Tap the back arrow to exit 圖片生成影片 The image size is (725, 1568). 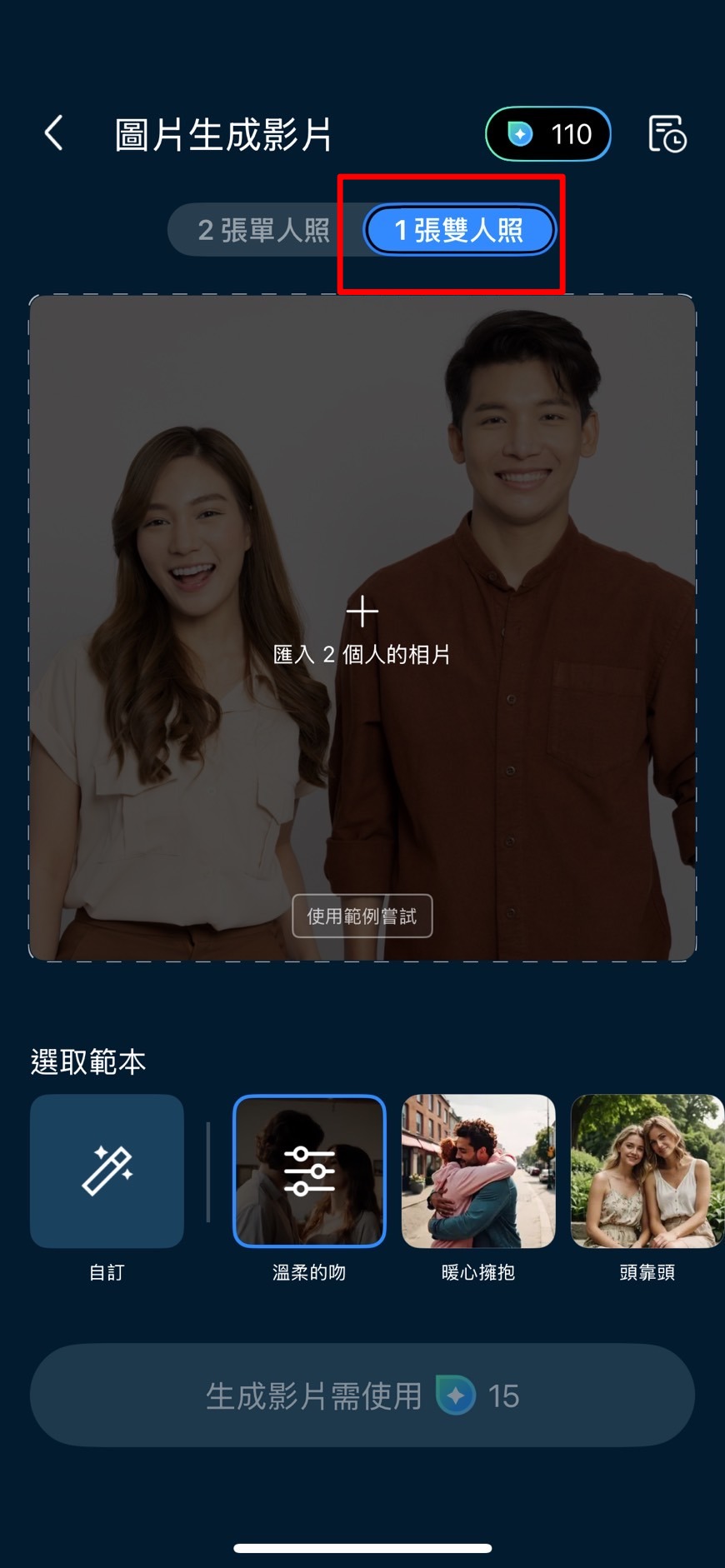point(53,133)
